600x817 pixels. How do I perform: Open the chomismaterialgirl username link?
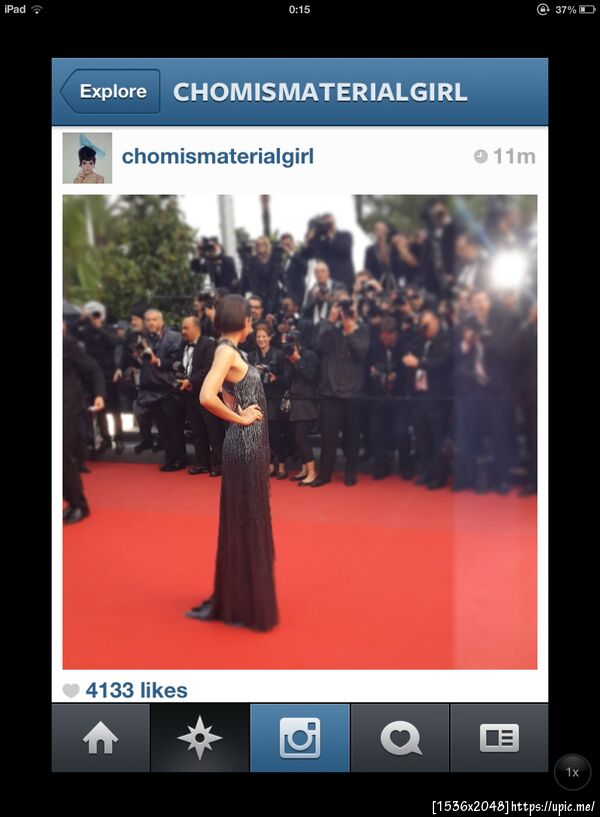click(217, 157)
